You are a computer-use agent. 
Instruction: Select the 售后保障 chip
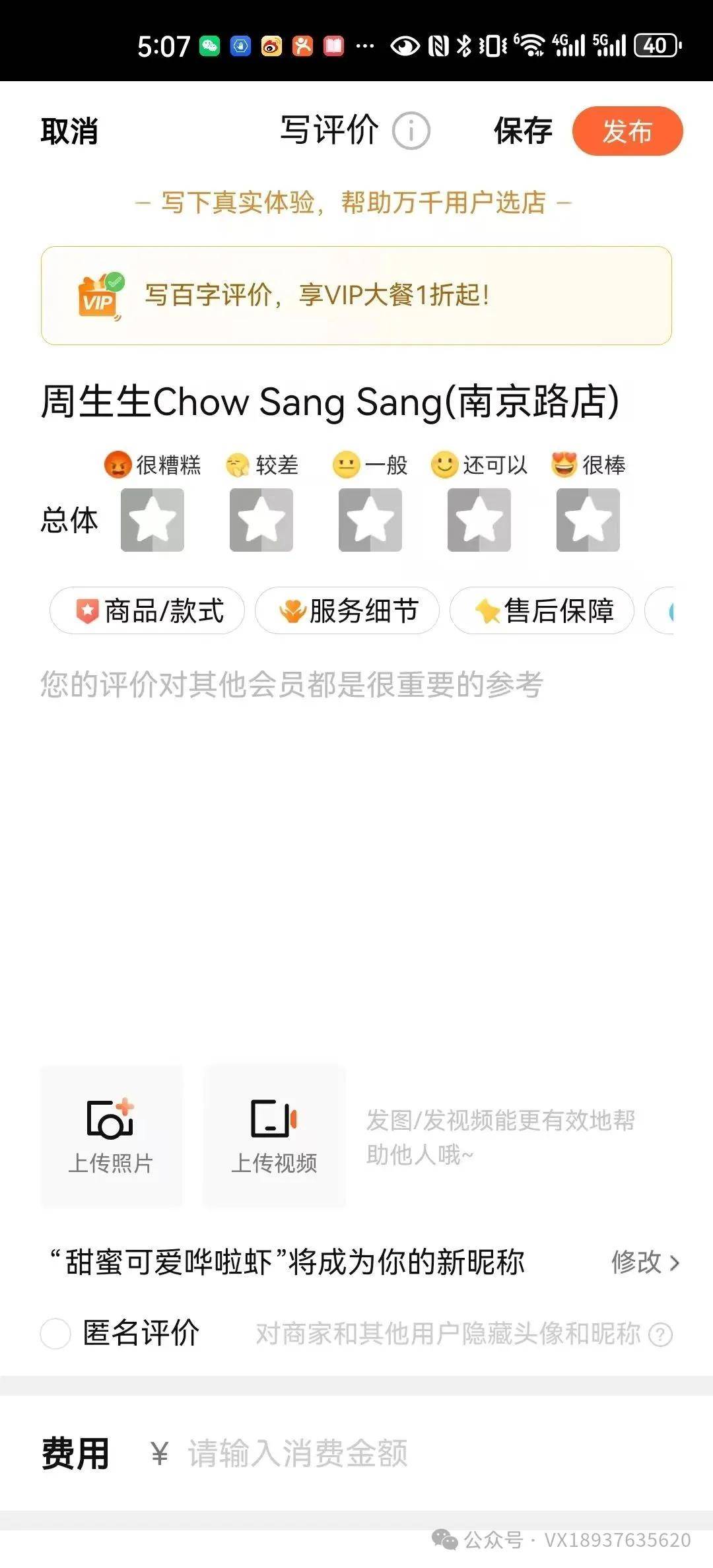pos(543,610)
